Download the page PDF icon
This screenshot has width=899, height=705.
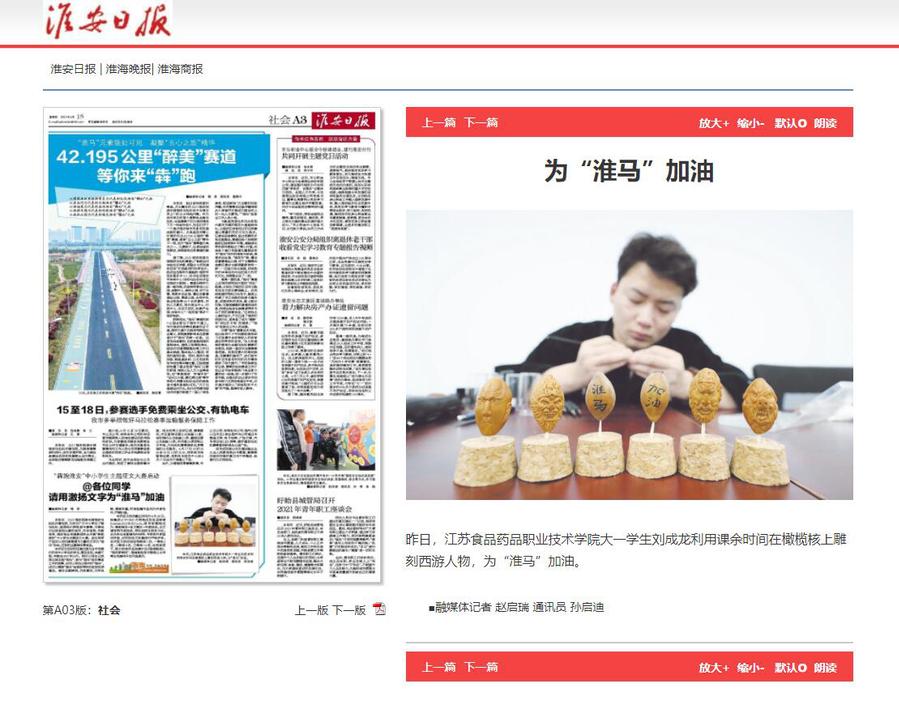click(x=379, y=609)
